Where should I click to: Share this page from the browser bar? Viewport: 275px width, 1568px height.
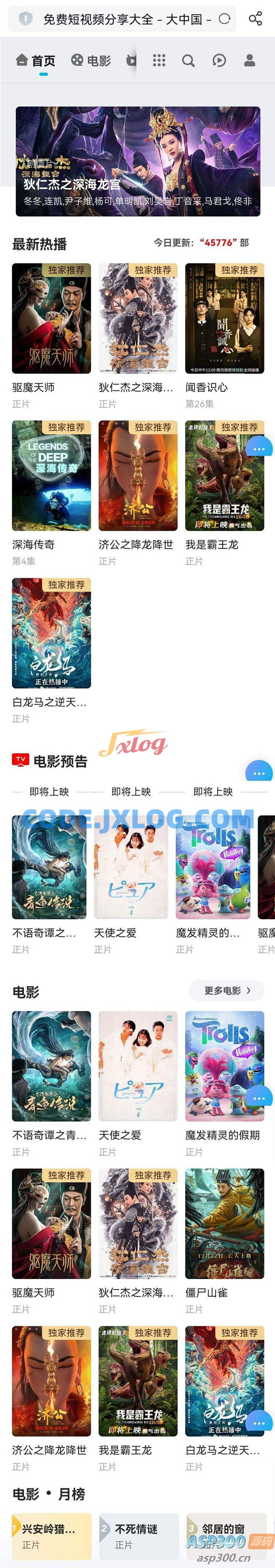(255, 19)
